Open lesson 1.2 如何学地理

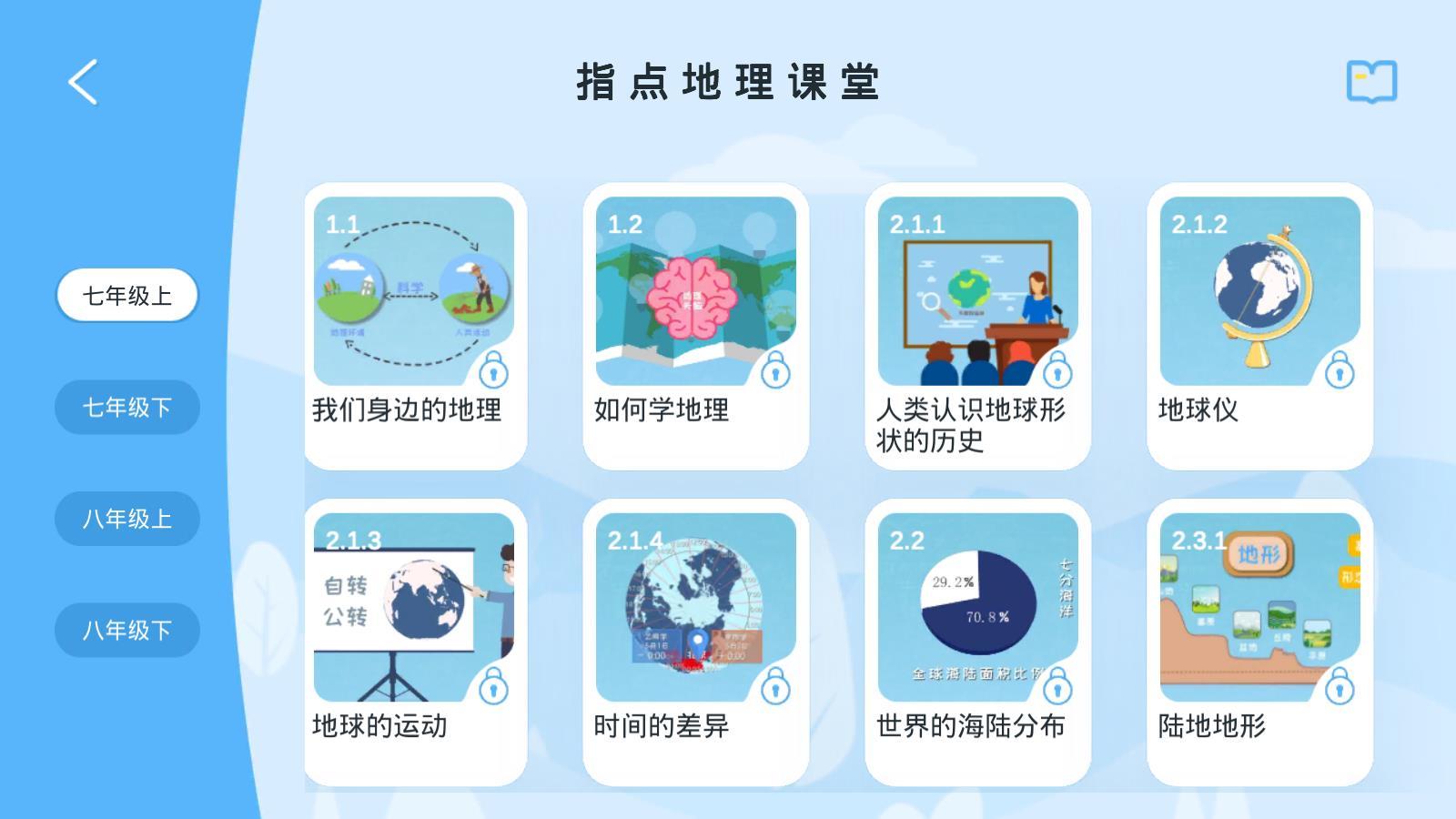coord(696,325)
